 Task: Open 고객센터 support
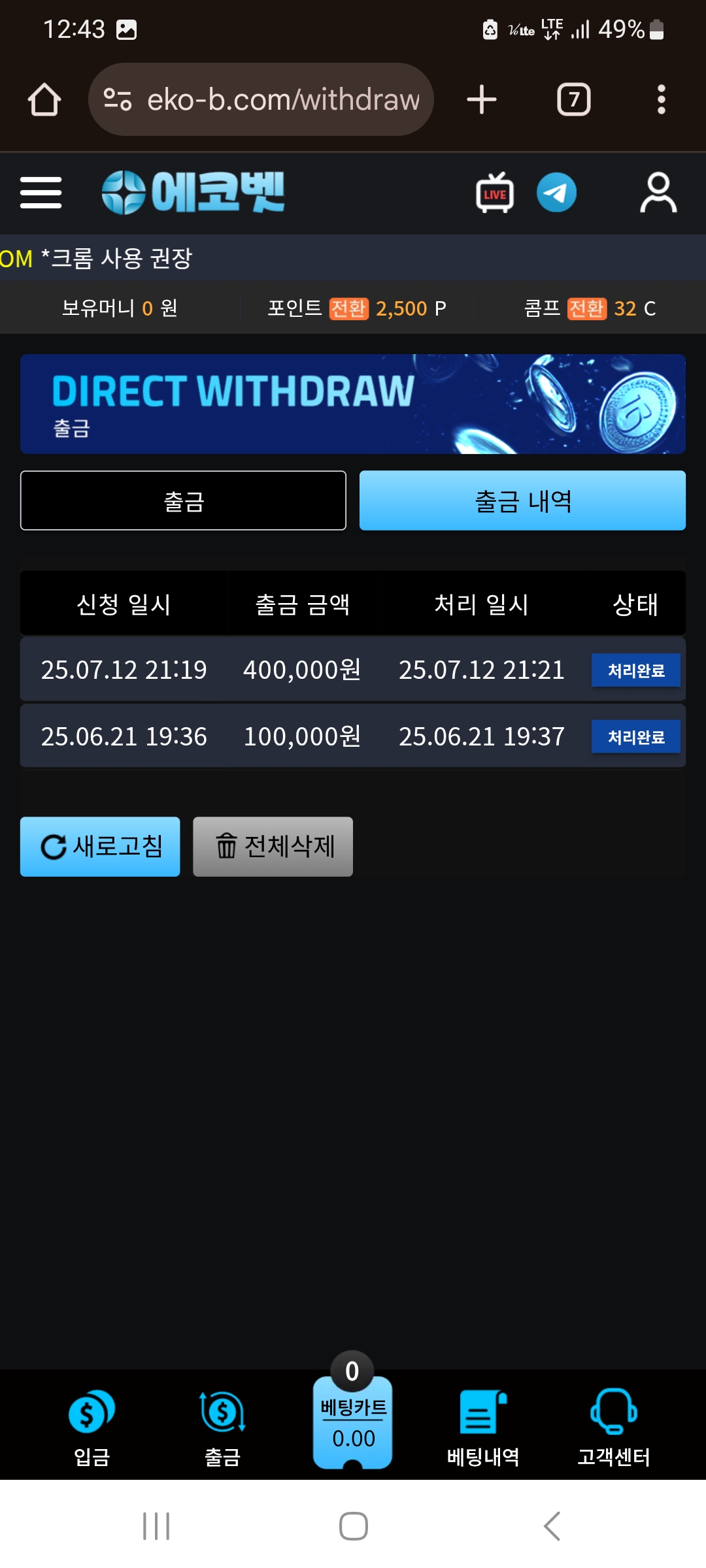tap(613, 1428)
